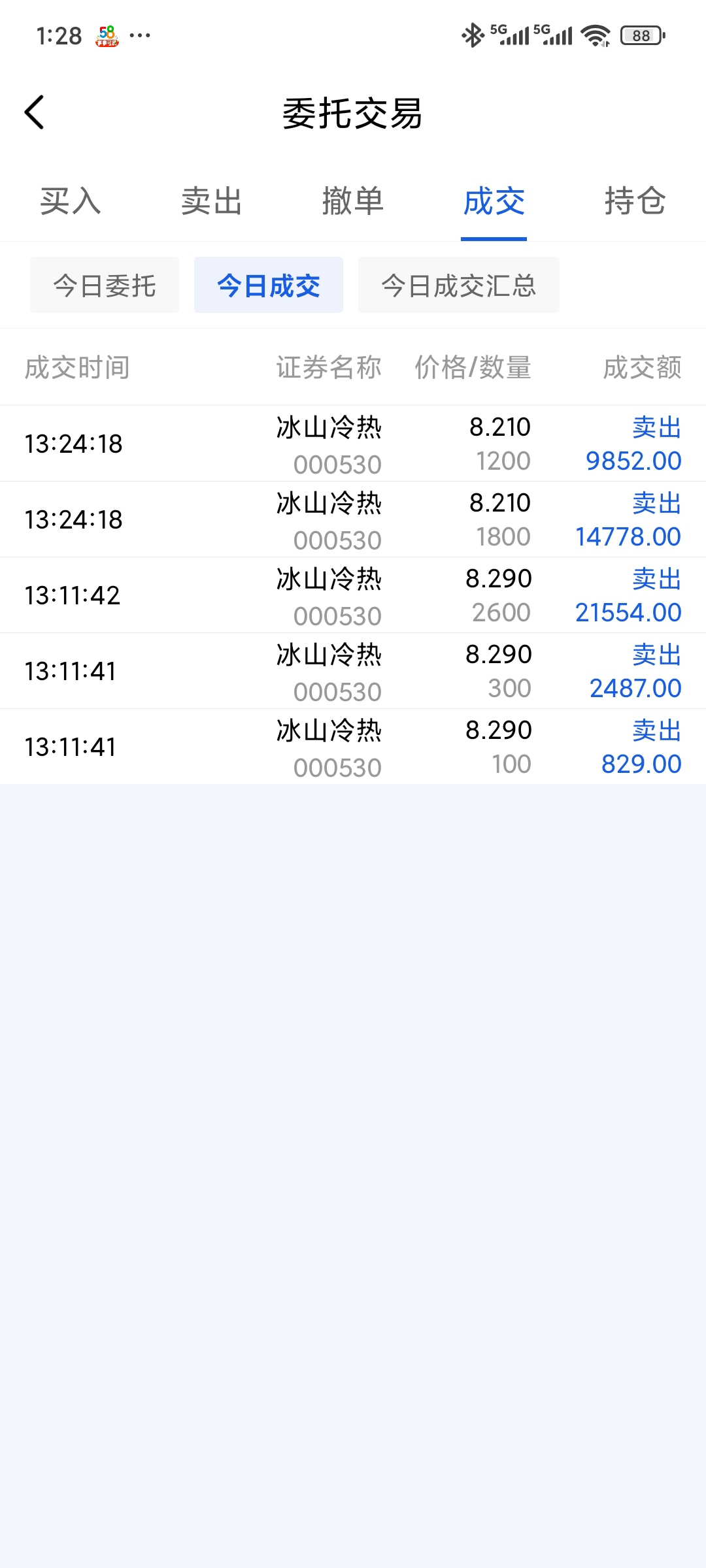Image resolution: width=706 pixels, height=1568 pixels.
Task: Select the 今日成交 filter
Action: click(x=269, y=286)
